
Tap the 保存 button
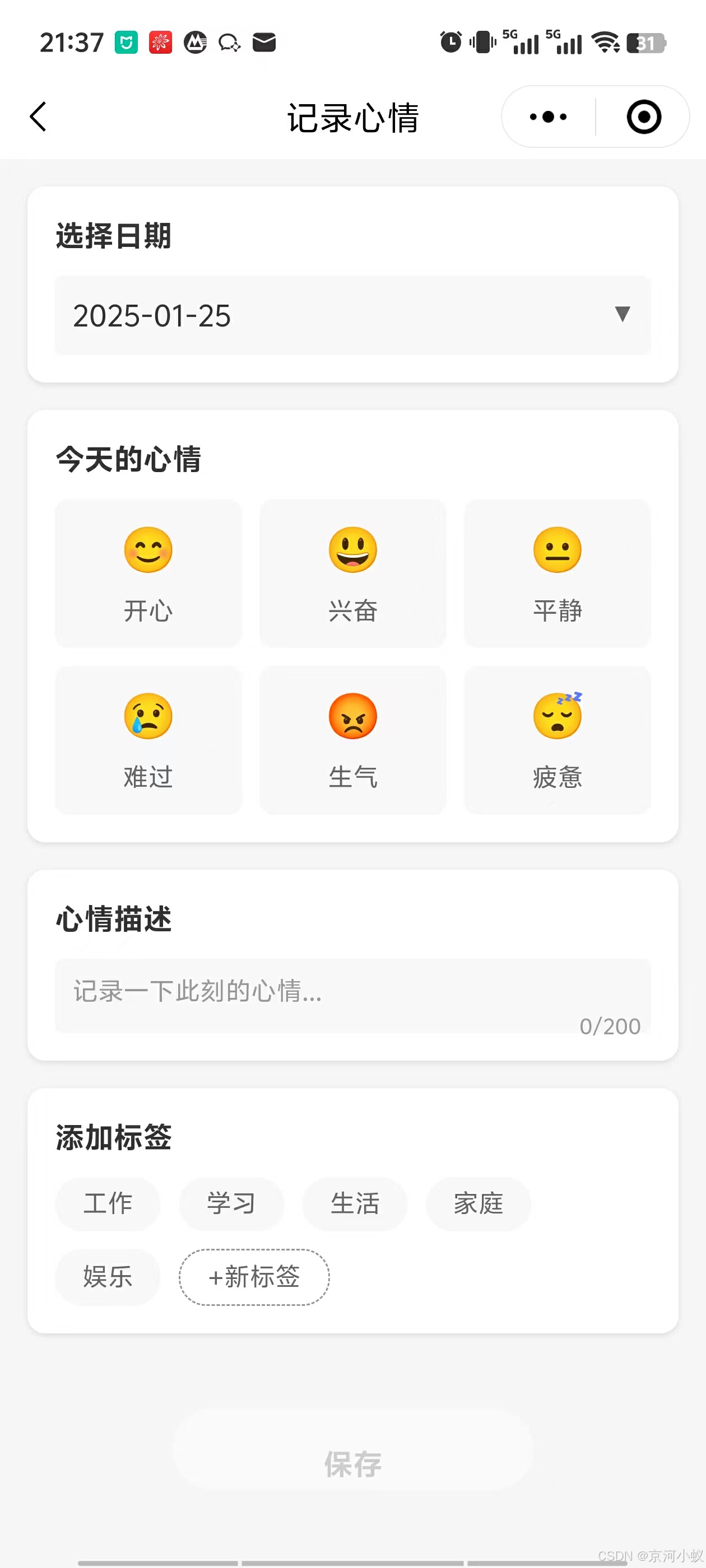(x=352, y=1464)
